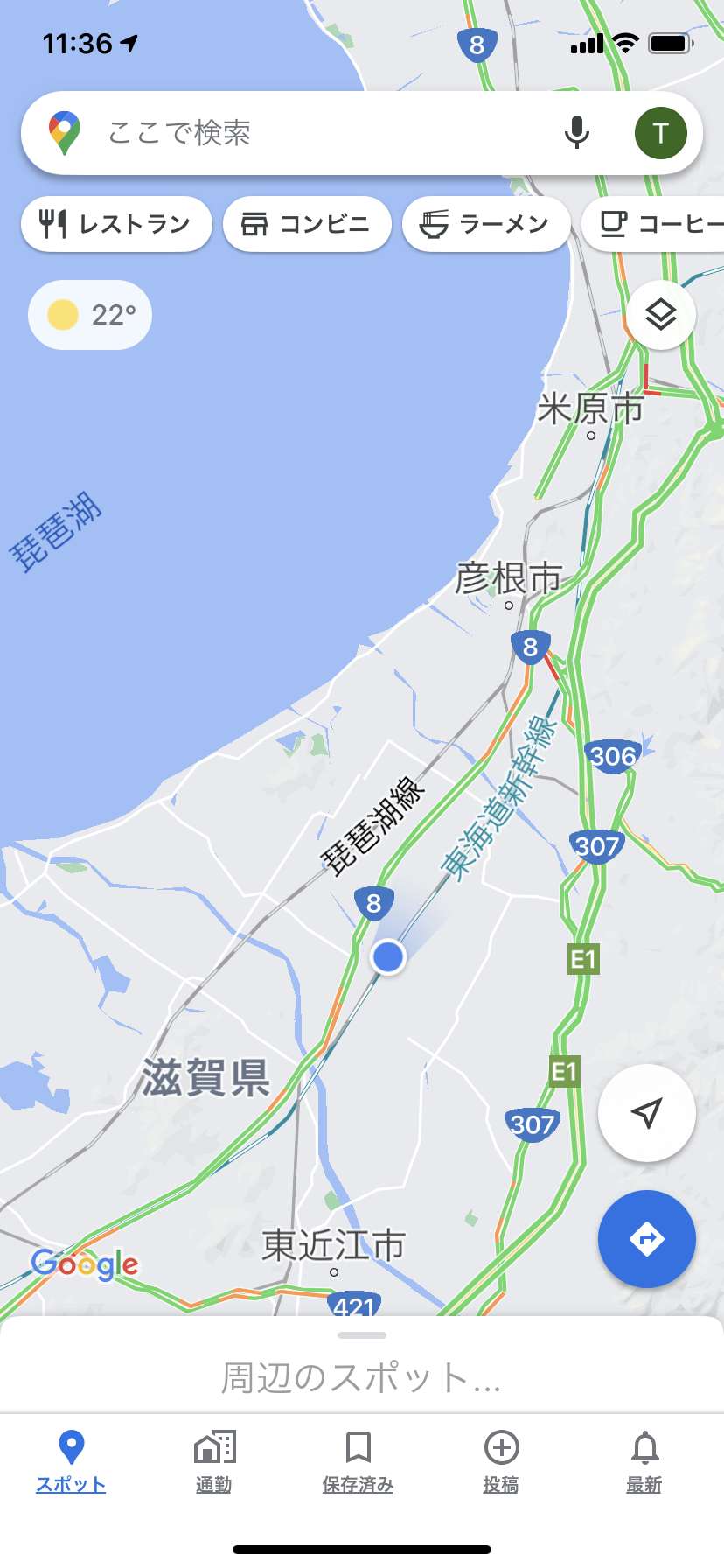724x1568 pixels.
Task: Switch to the 投稿 tab
Action: coord(501,1460)
